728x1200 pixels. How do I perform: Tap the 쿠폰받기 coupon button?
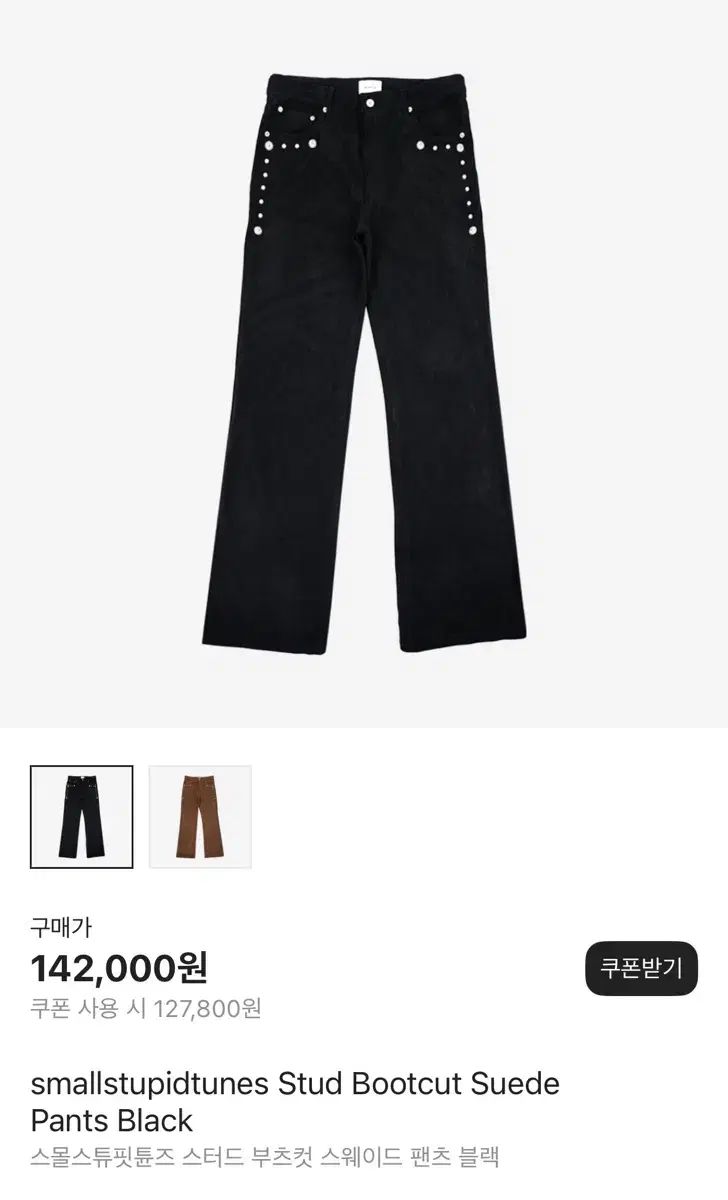click(641, 968)
